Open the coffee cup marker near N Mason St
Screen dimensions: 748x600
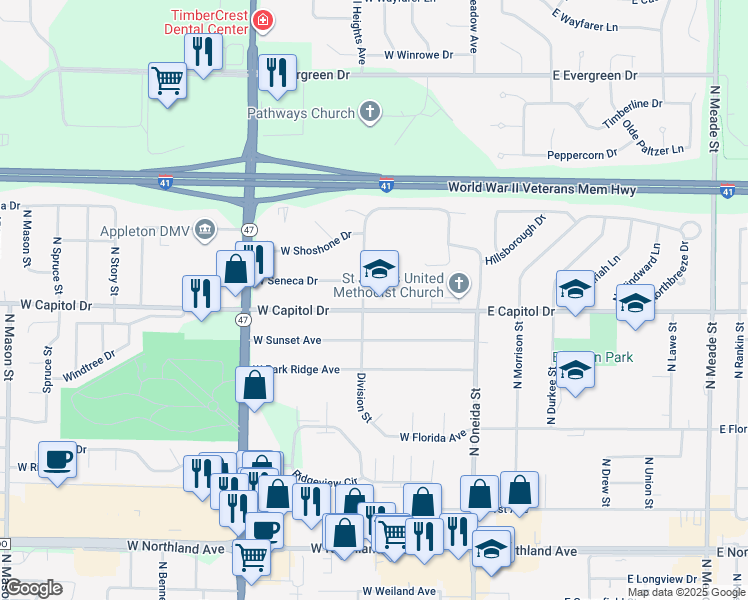tap(58, 464)
